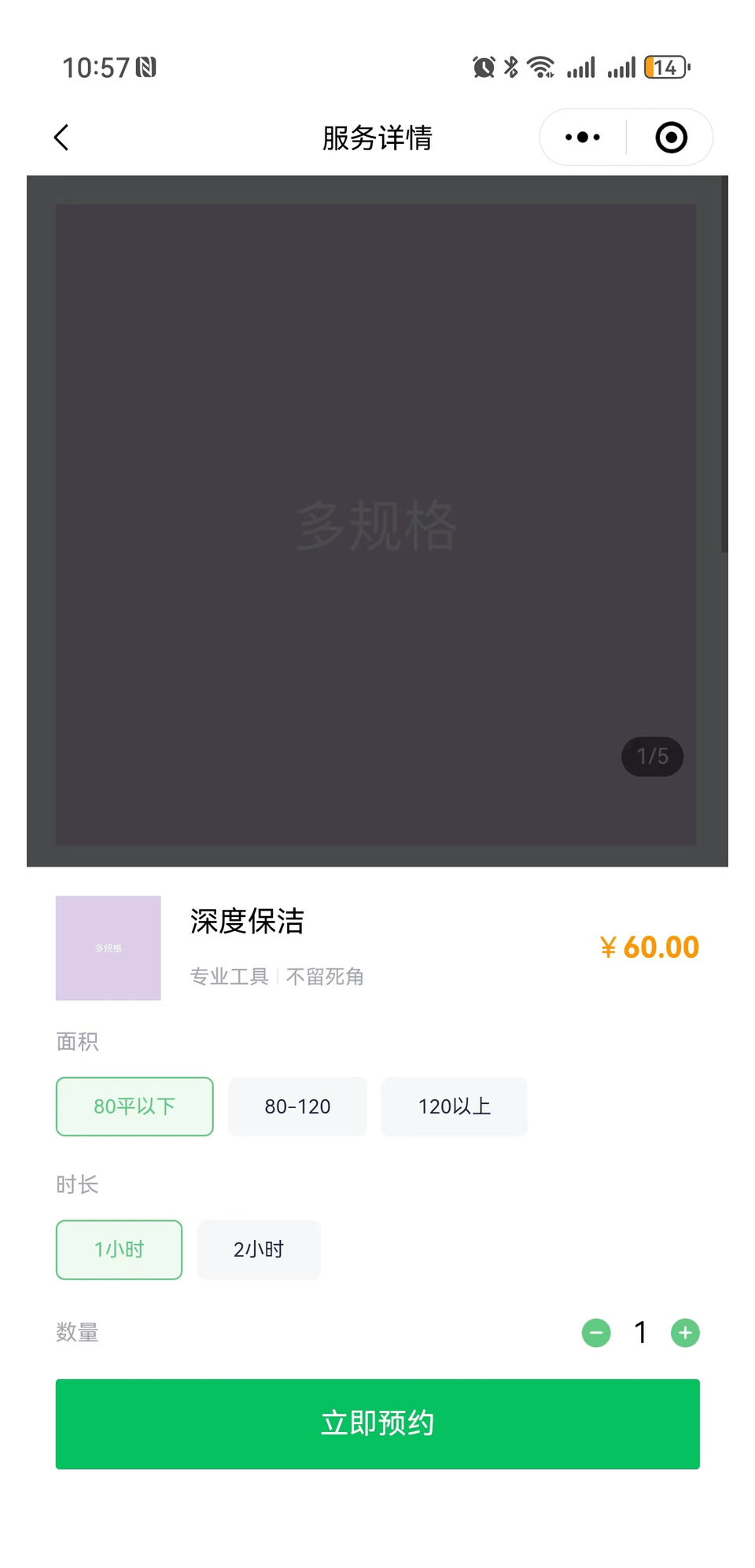Tap the 1/5 image counter badge
This screenshot has width=755, height=1568.
tap(651, 756)
